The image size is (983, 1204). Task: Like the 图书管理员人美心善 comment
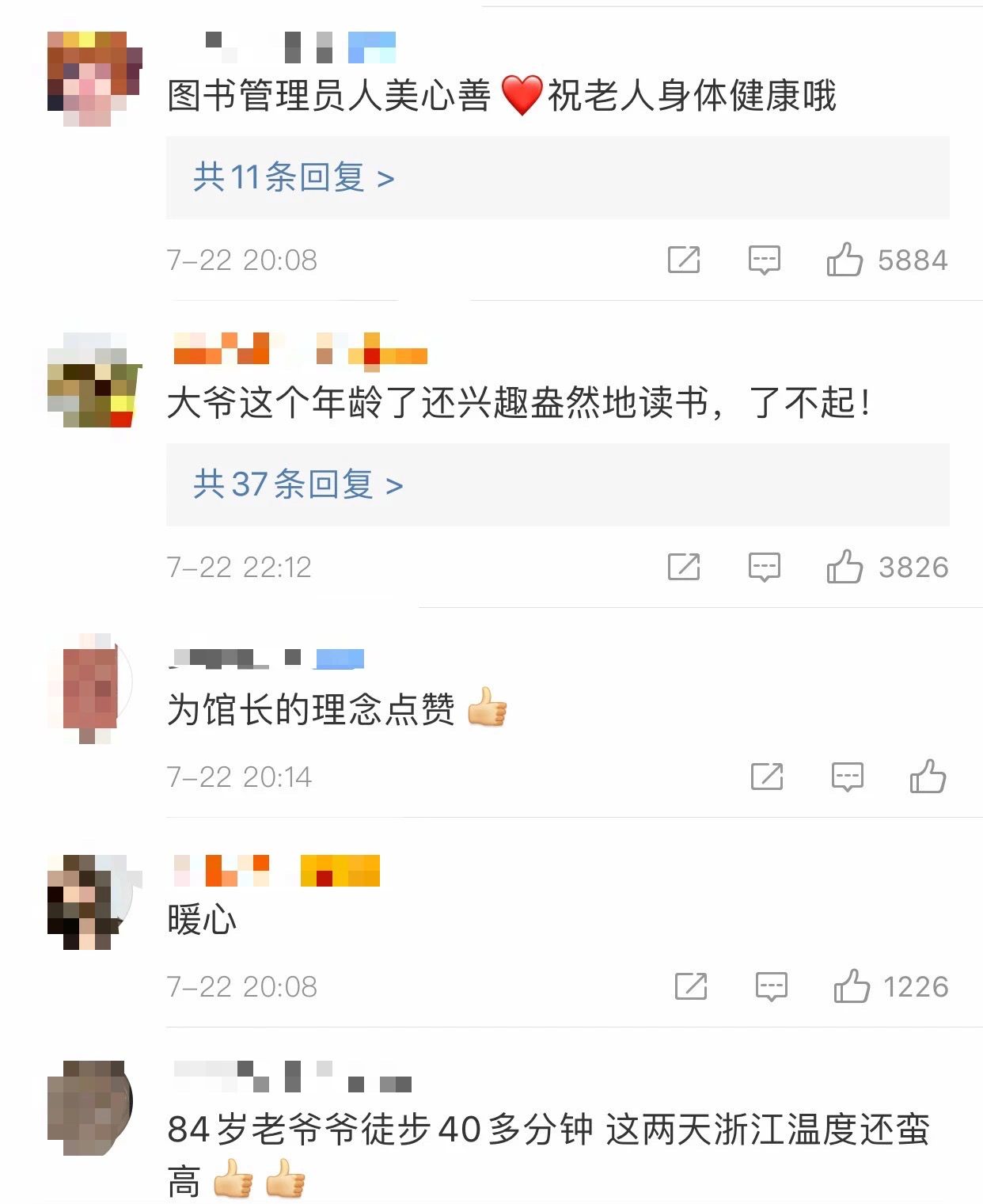pyautogui.click(x=844, y=260)
